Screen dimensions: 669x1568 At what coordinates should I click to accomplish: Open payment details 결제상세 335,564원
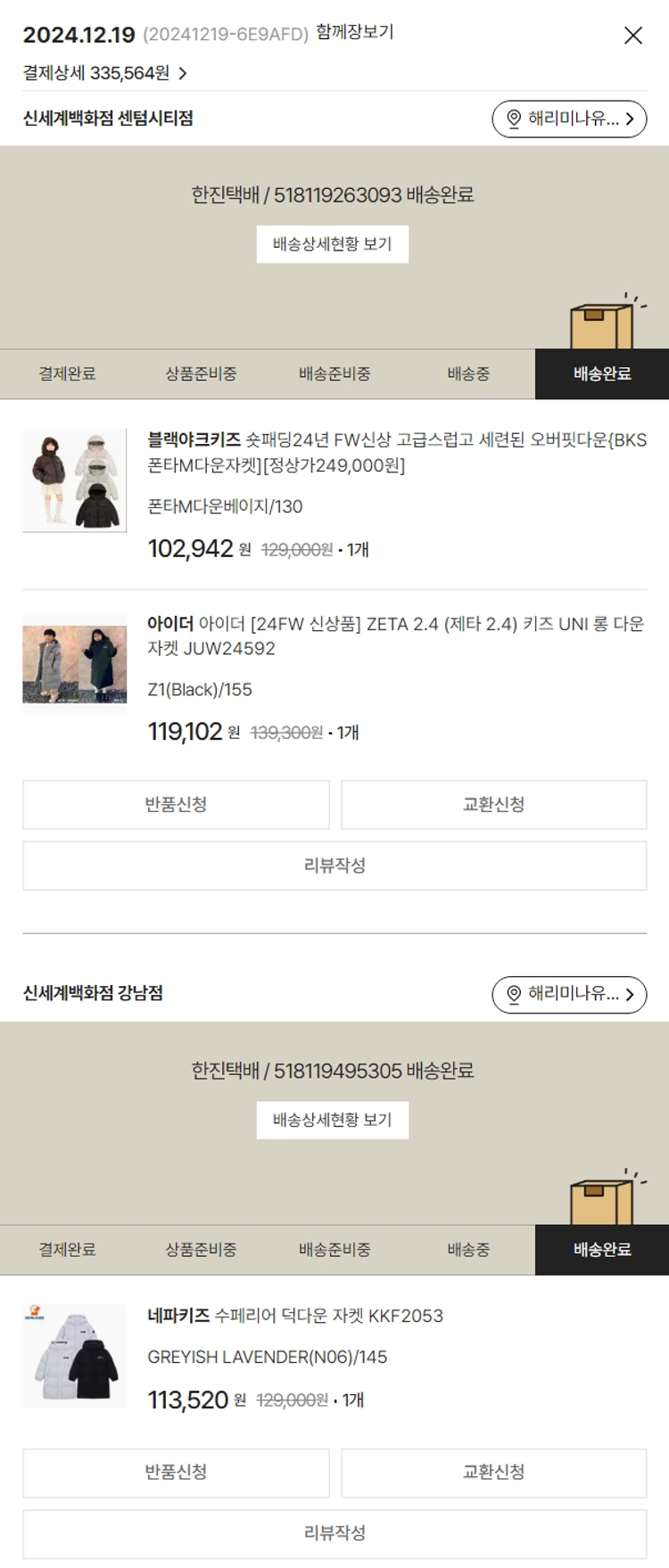pyautogui.click(x=105, y=73)
